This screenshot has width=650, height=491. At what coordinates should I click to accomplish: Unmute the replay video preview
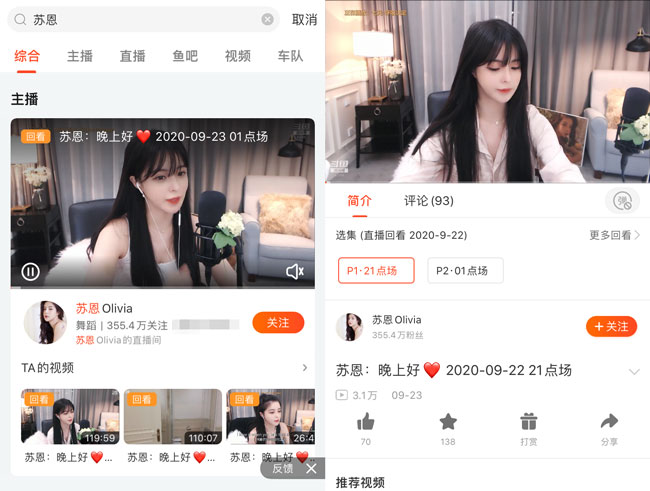coord(295,271)
